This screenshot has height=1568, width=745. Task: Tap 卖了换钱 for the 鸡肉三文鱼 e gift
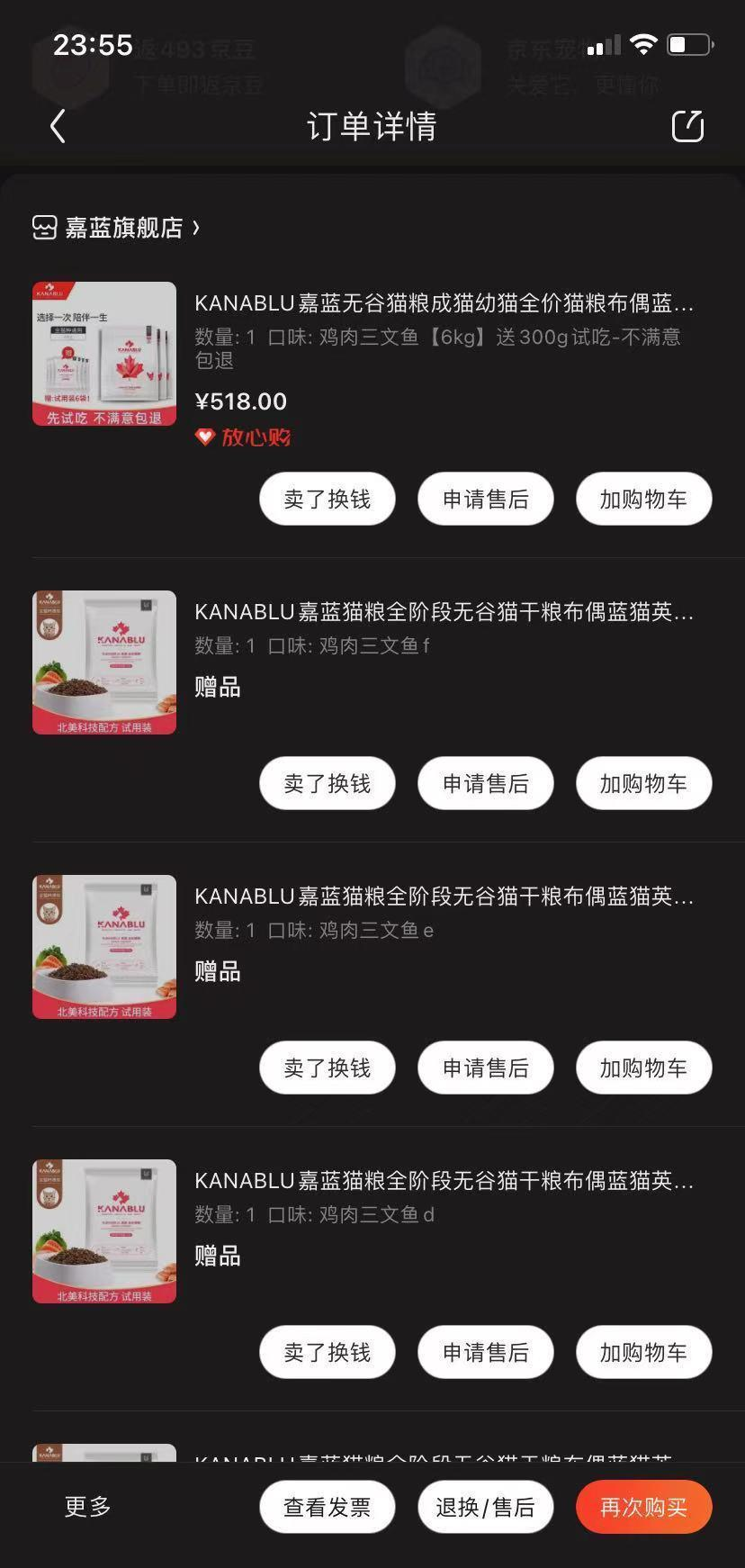click(x=328, y=1068)
